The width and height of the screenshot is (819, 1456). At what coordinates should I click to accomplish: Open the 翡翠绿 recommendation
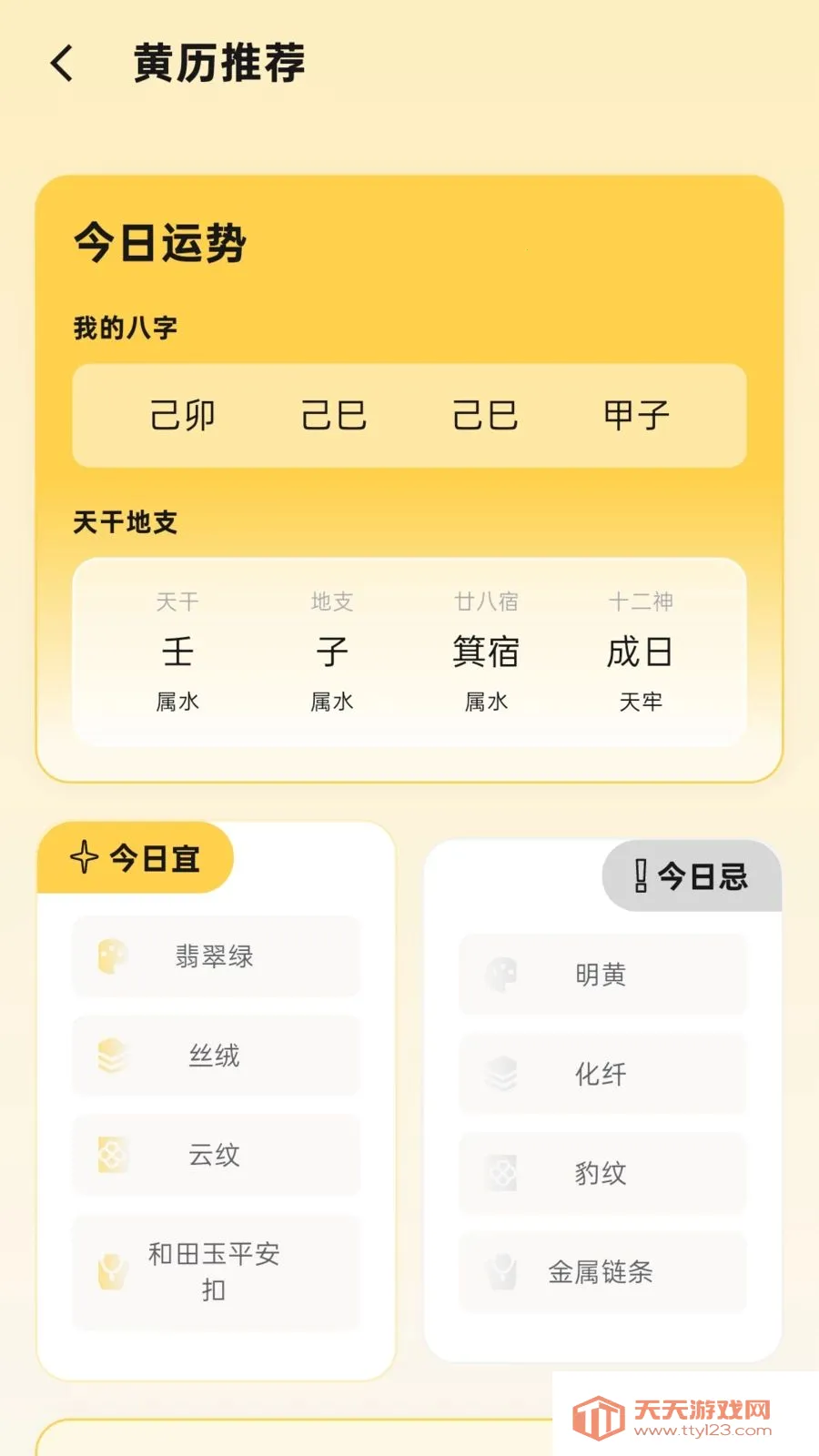coord(217,956)
